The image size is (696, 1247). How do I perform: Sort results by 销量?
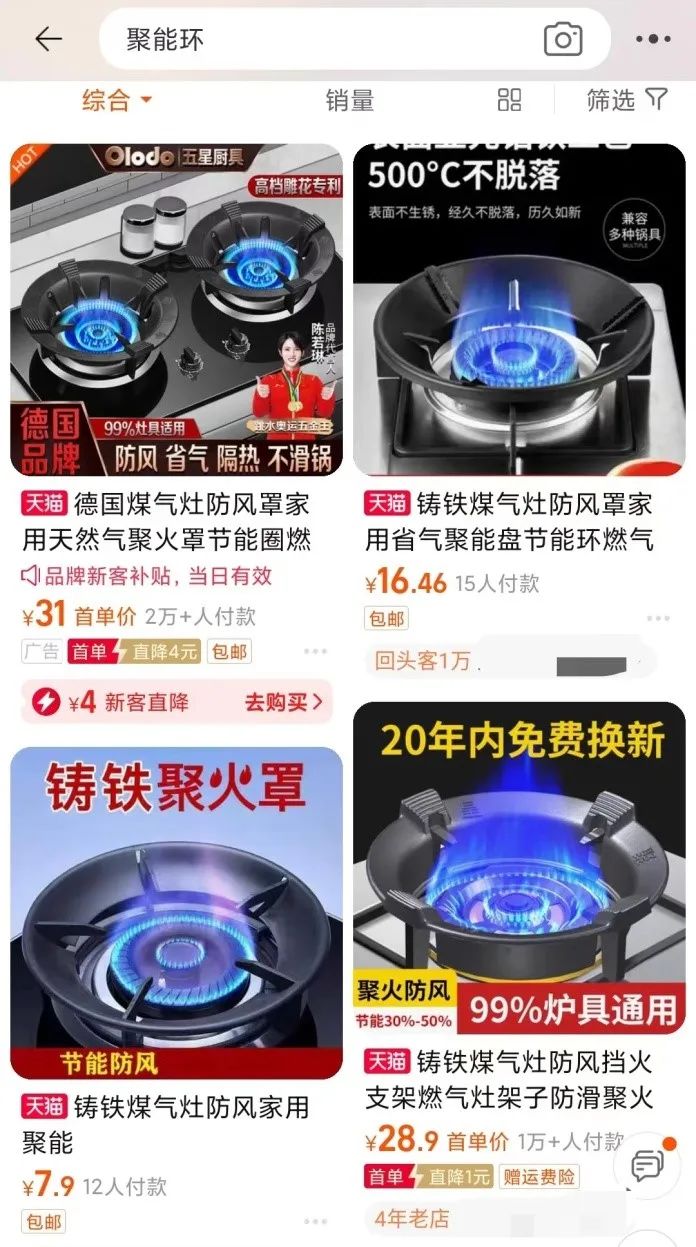pyautogui.click(x=349, y=100)
